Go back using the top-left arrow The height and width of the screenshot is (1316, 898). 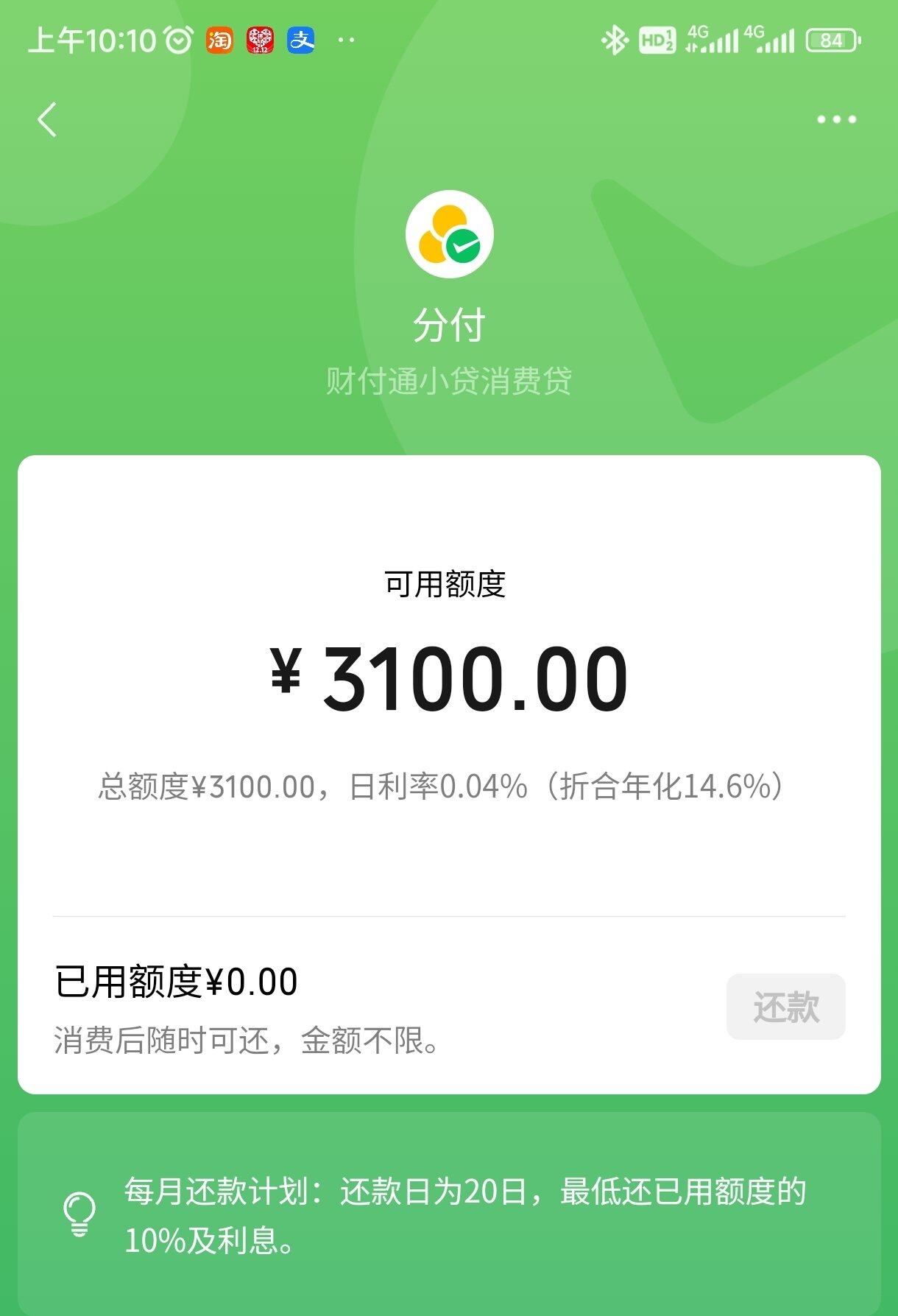[x=47, y=119]
